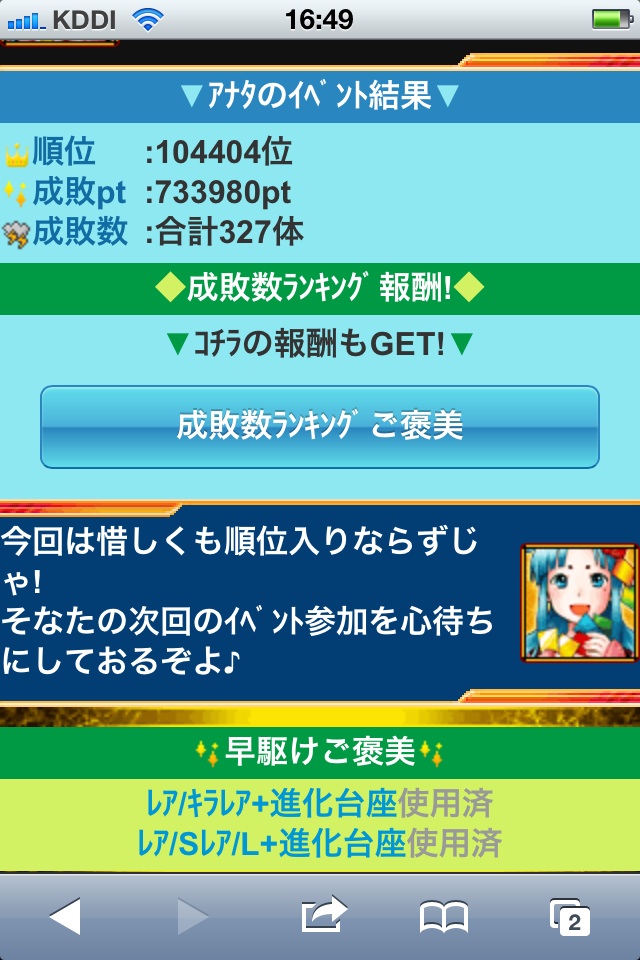Screen dimensions: 640x960
Task: Go back in the browser
Action: (x=65, y=916)
